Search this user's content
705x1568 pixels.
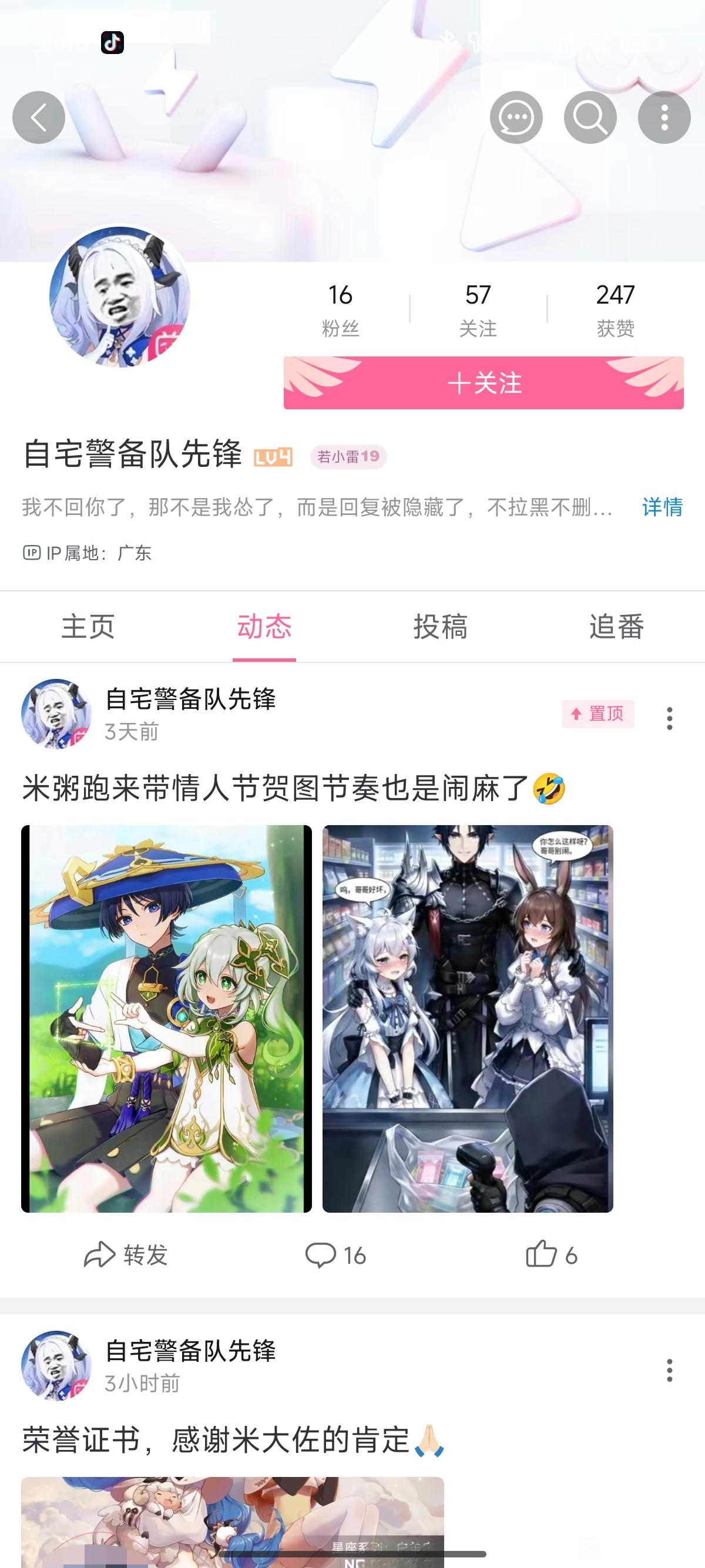tap(590, 117)
